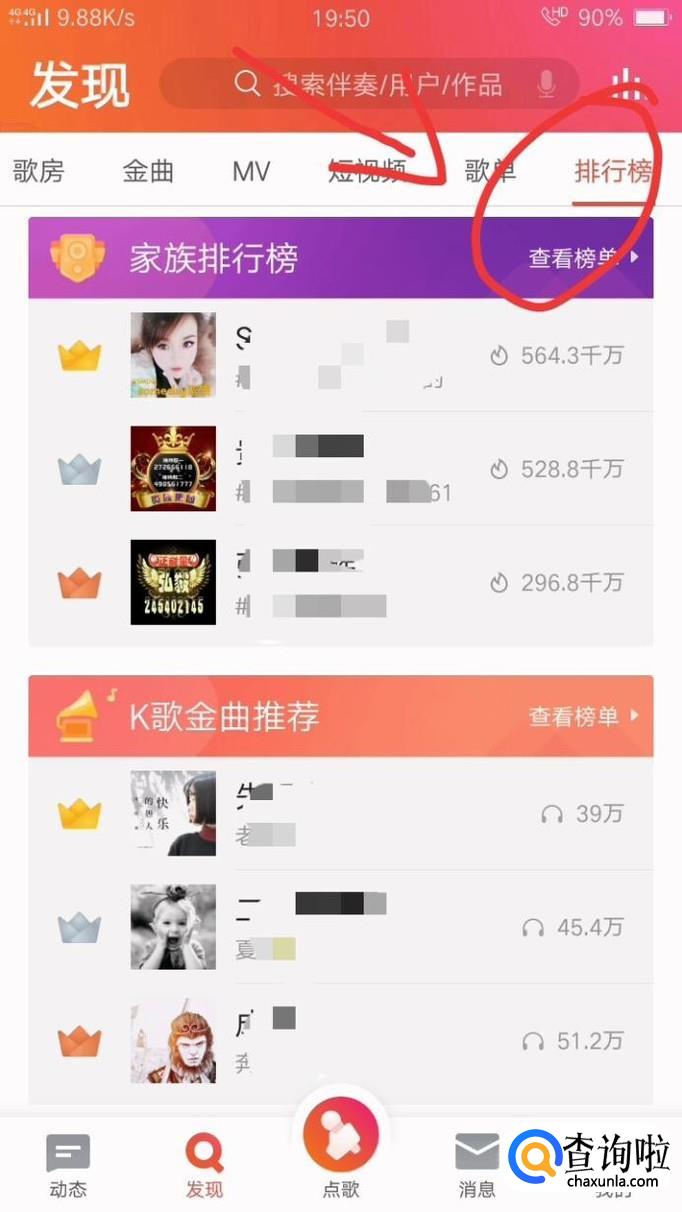Switch to the MV tab
682x1212 pixels.
click(x=251, y=171)
